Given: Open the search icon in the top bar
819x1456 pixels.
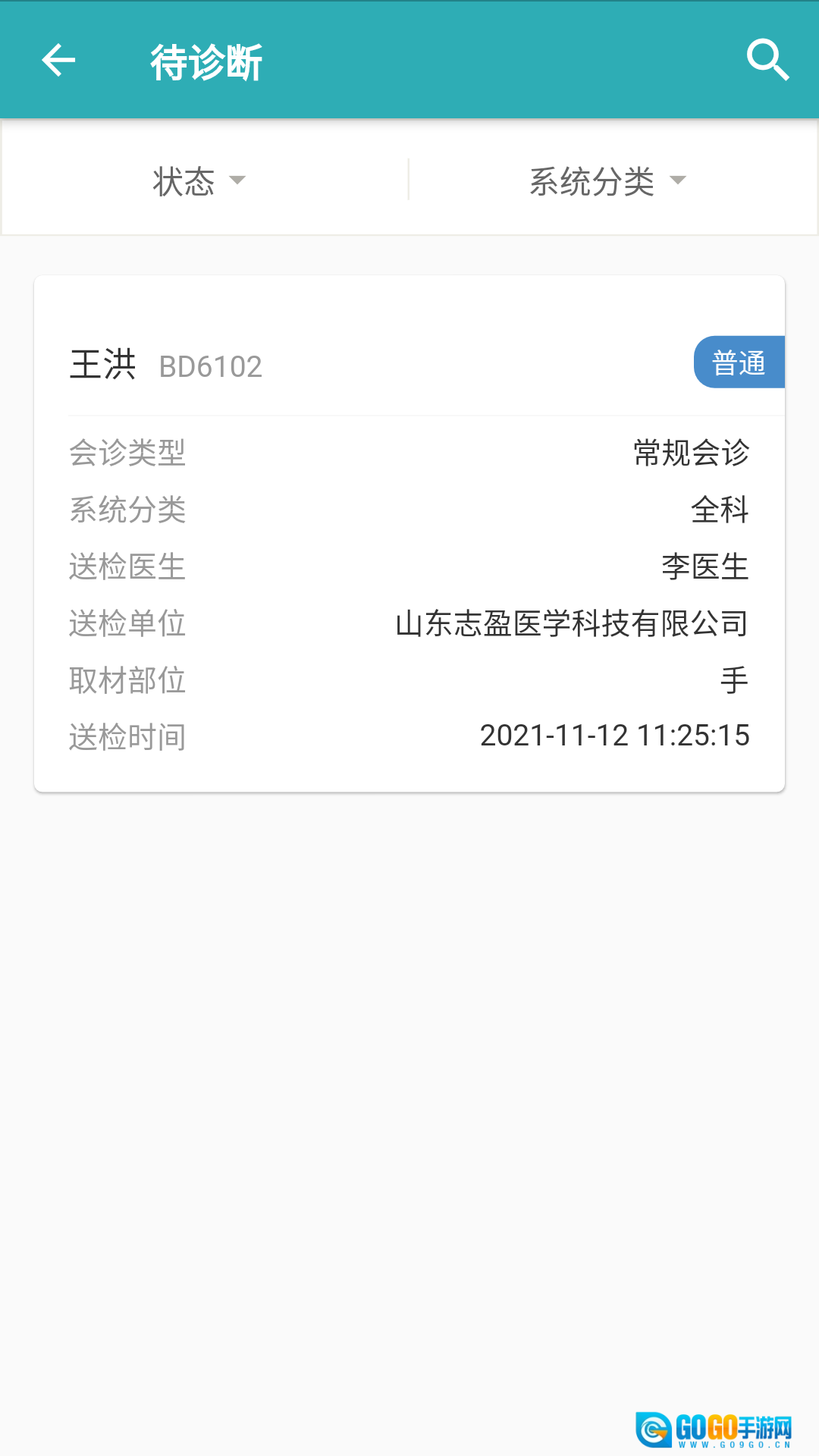Looking at the screenshot, I should tap(767, 61).
